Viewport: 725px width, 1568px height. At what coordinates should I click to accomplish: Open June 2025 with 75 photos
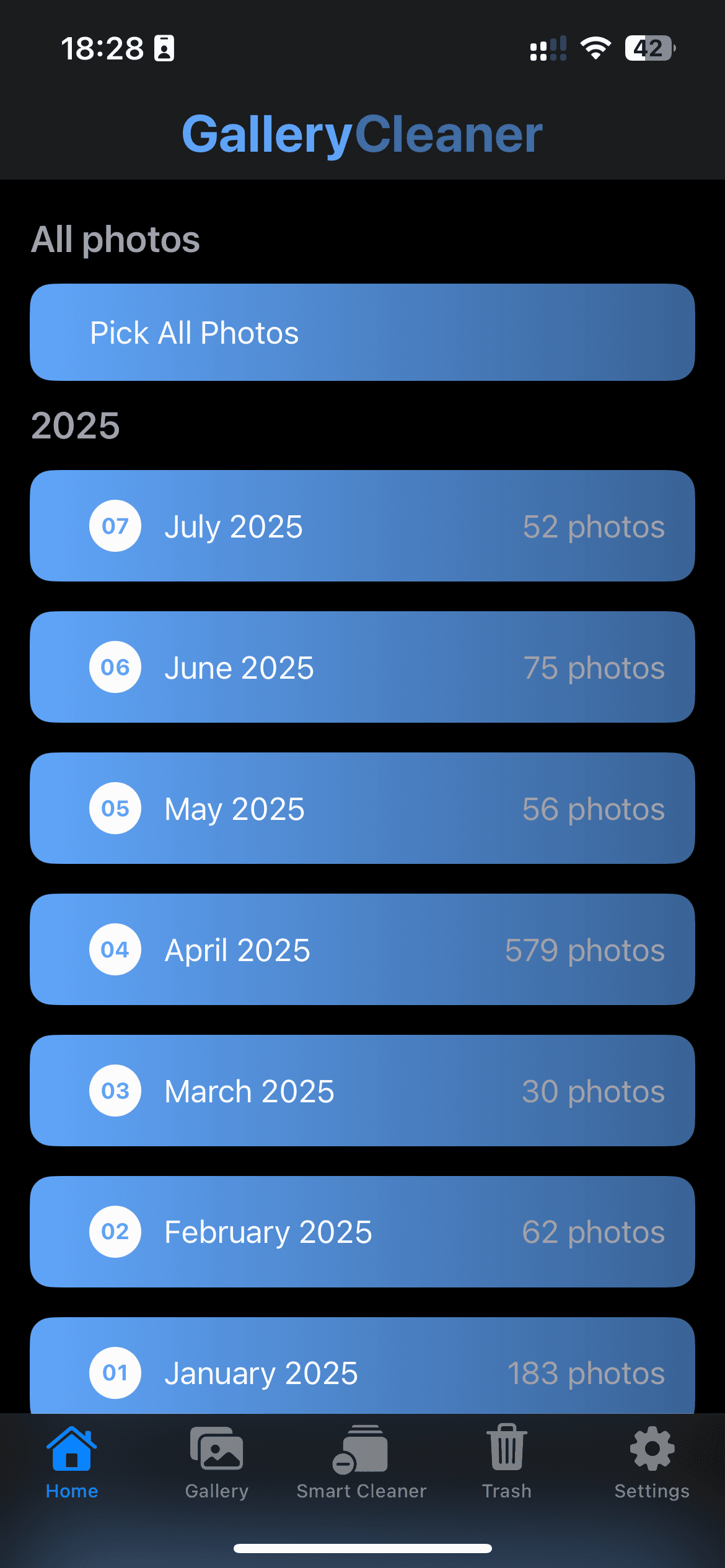point(362,667)
